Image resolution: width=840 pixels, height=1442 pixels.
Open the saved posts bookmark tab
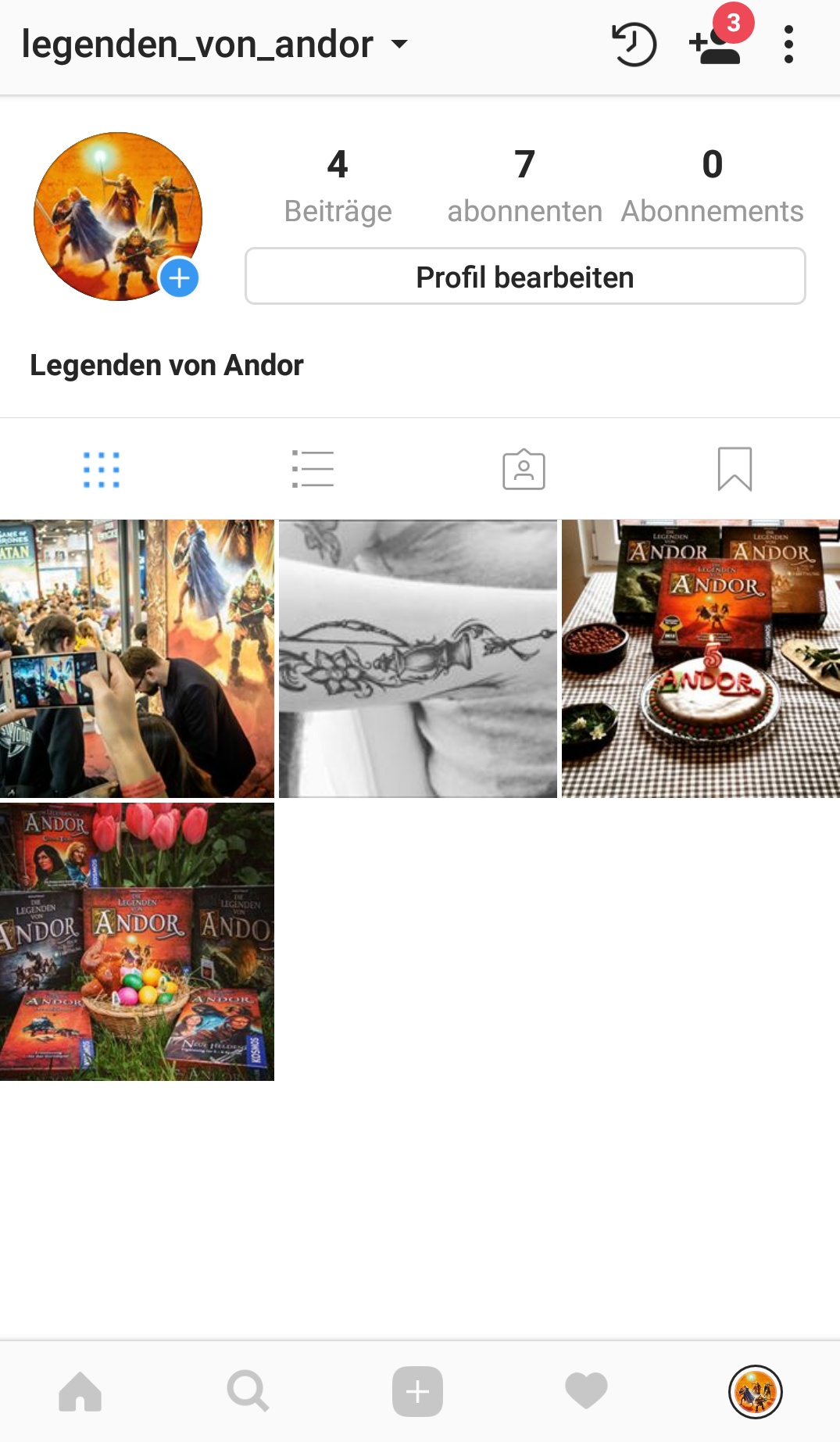click(x=735, y=470)
